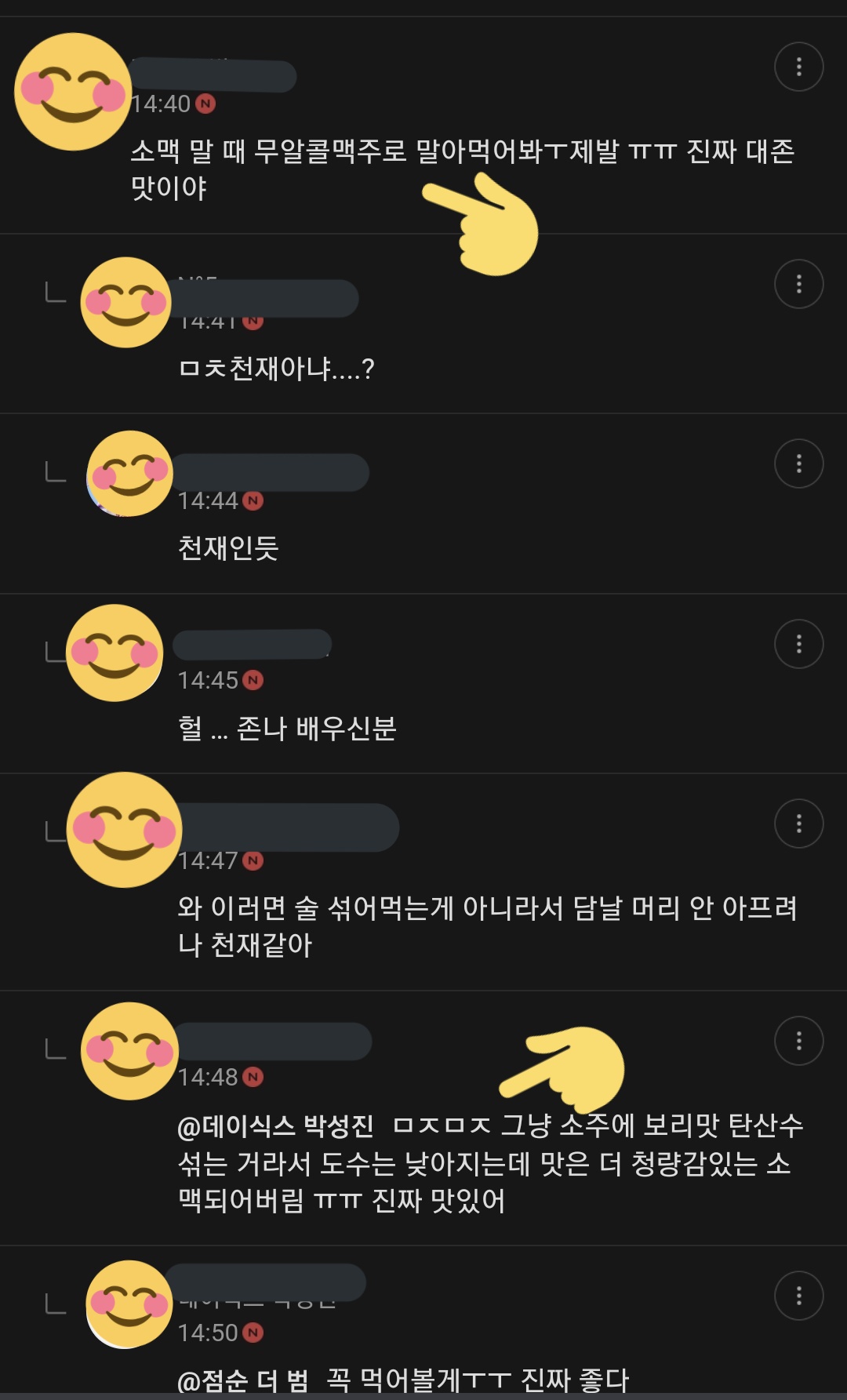Tap the @데이식스 박성진 mention
Viewport: 847px width, 1400px height.
tap(275, 1127)
